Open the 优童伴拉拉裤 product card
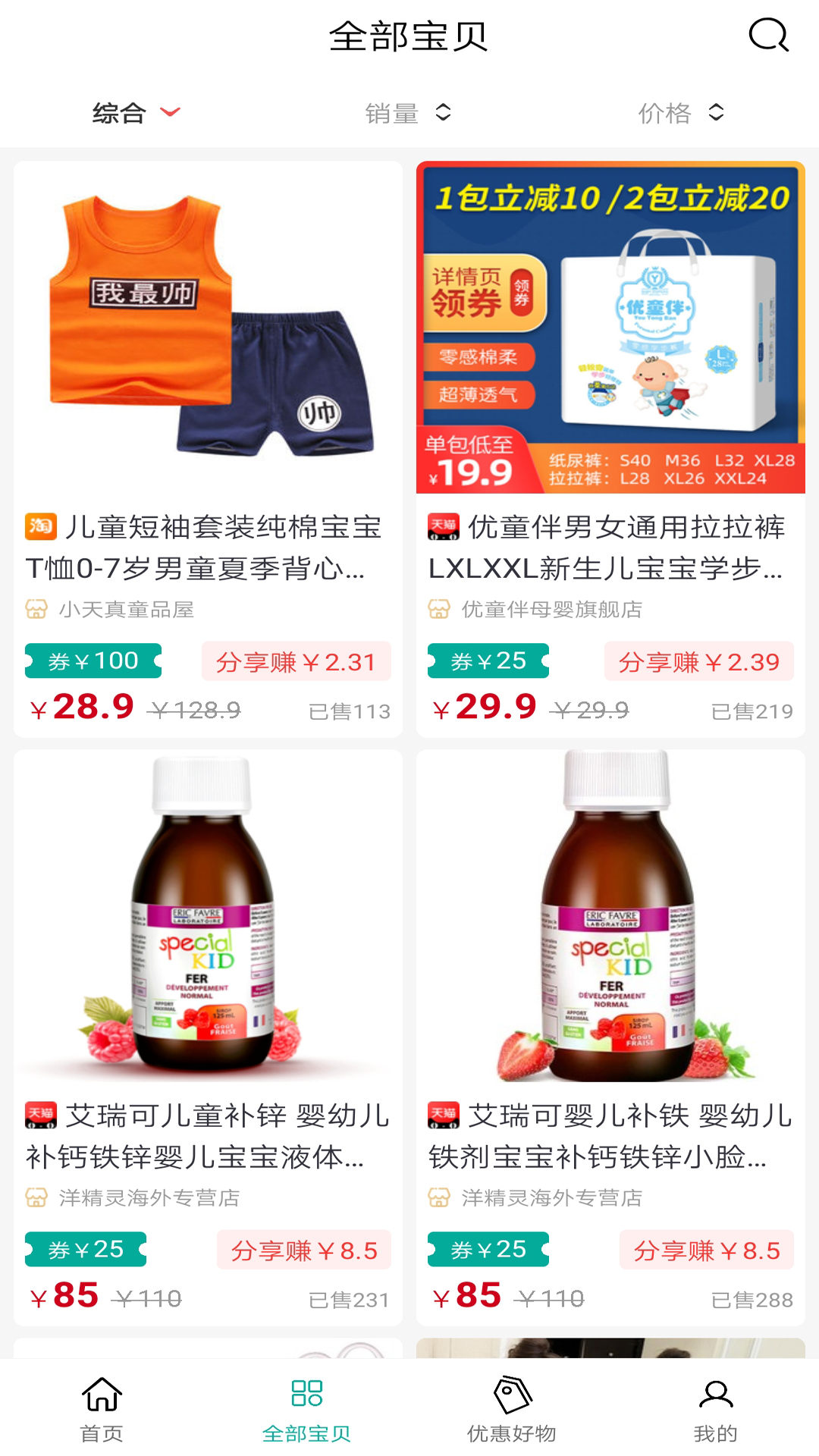This screenshot has height=1456, width=819. (x=610, y=328)
